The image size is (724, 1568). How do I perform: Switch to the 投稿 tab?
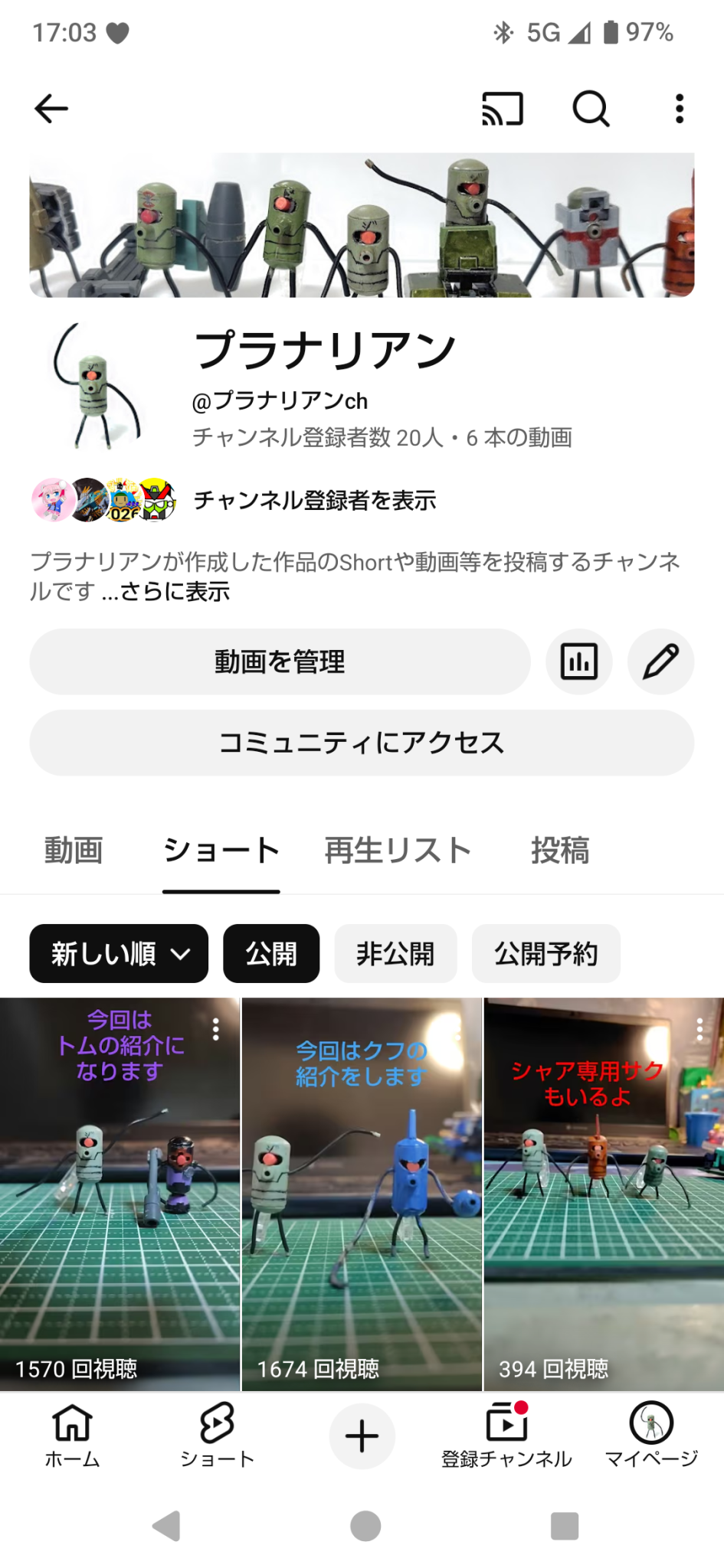click(560, 851)
